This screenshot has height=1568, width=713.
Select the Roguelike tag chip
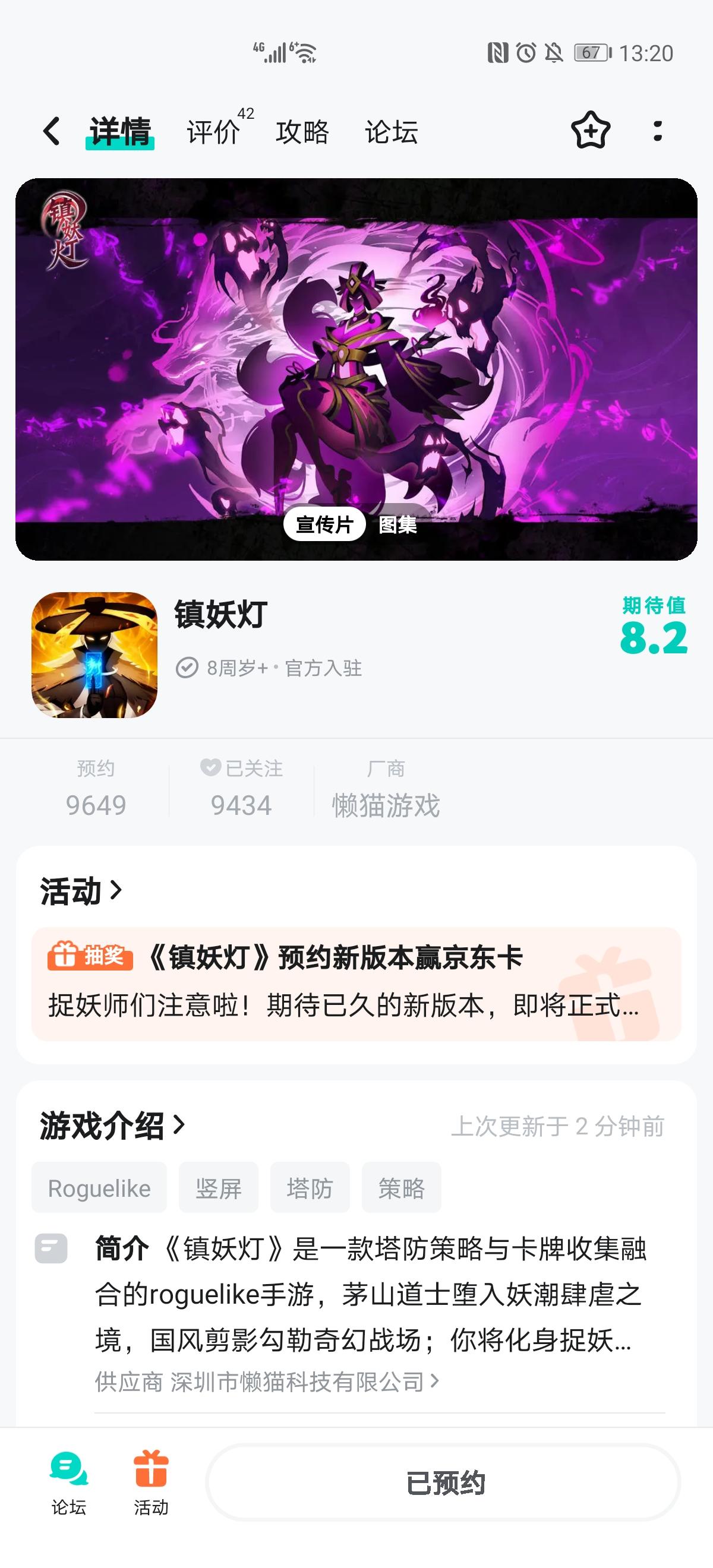pyautogui.click(x=99, y=1187)
